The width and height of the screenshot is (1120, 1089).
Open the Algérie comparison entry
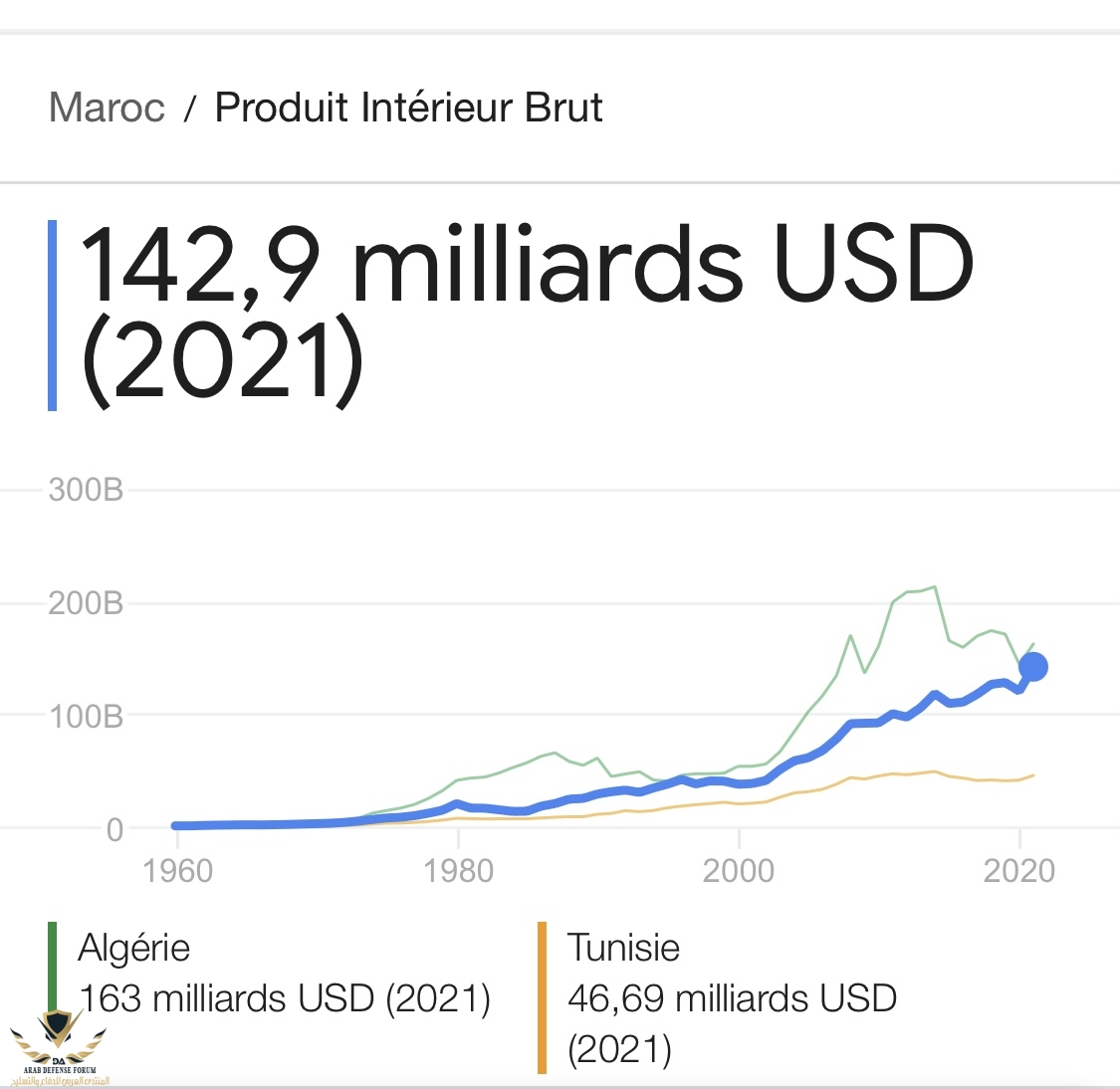[x=134, y=948]
